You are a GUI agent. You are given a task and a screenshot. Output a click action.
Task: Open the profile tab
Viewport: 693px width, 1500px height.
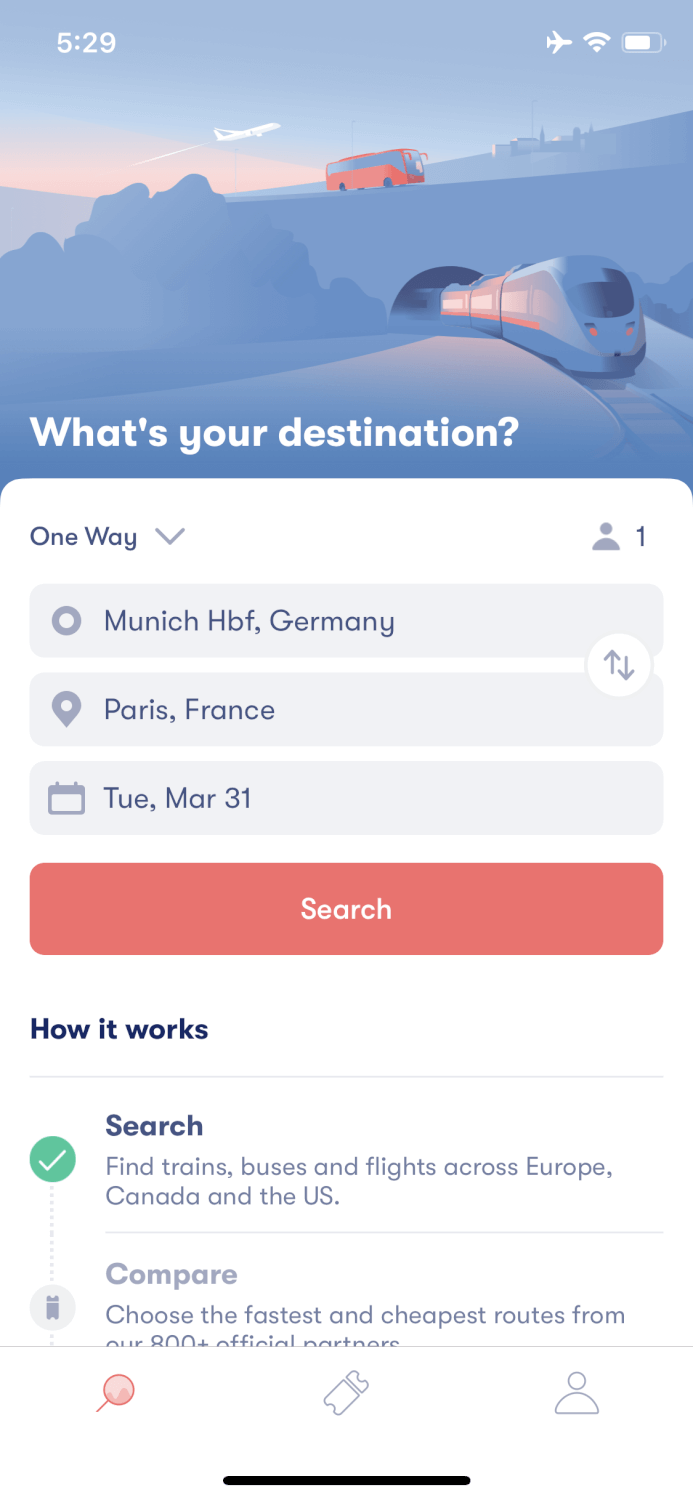[577, 1393]
